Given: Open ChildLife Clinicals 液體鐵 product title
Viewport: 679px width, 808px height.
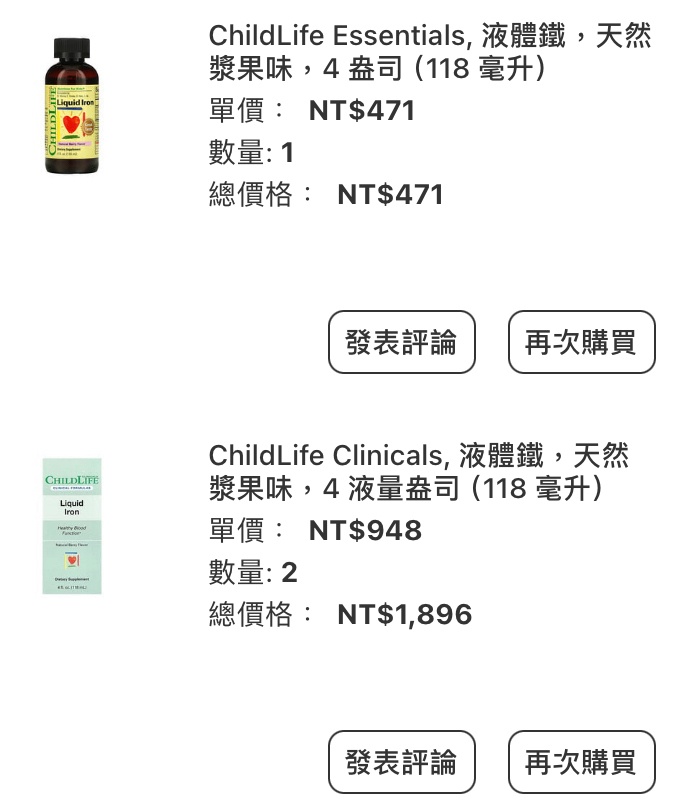Looking at the screenshot, I should (420, 472).
